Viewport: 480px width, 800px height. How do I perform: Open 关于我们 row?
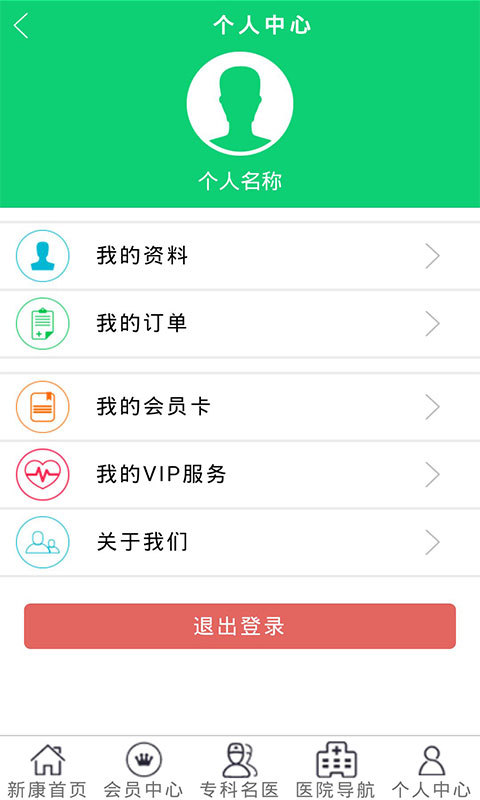(240, 542)
